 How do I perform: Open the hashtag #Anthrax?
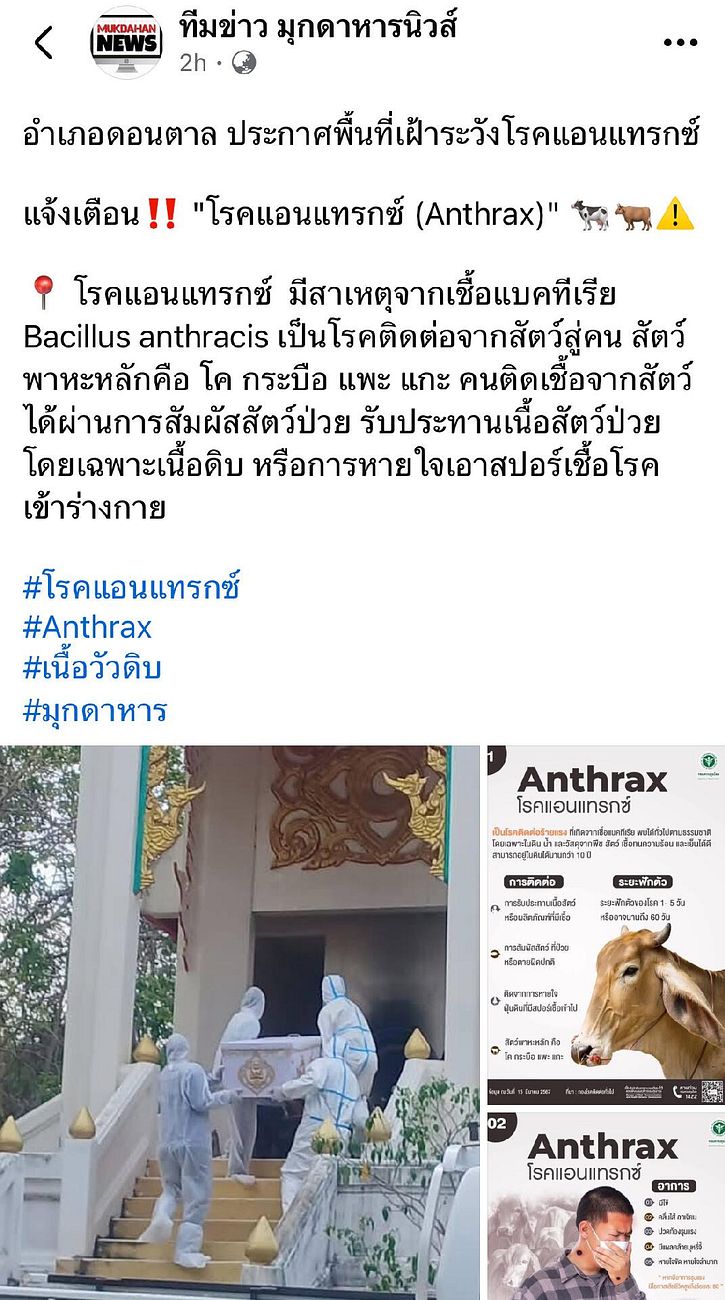[x=87, y=628]
